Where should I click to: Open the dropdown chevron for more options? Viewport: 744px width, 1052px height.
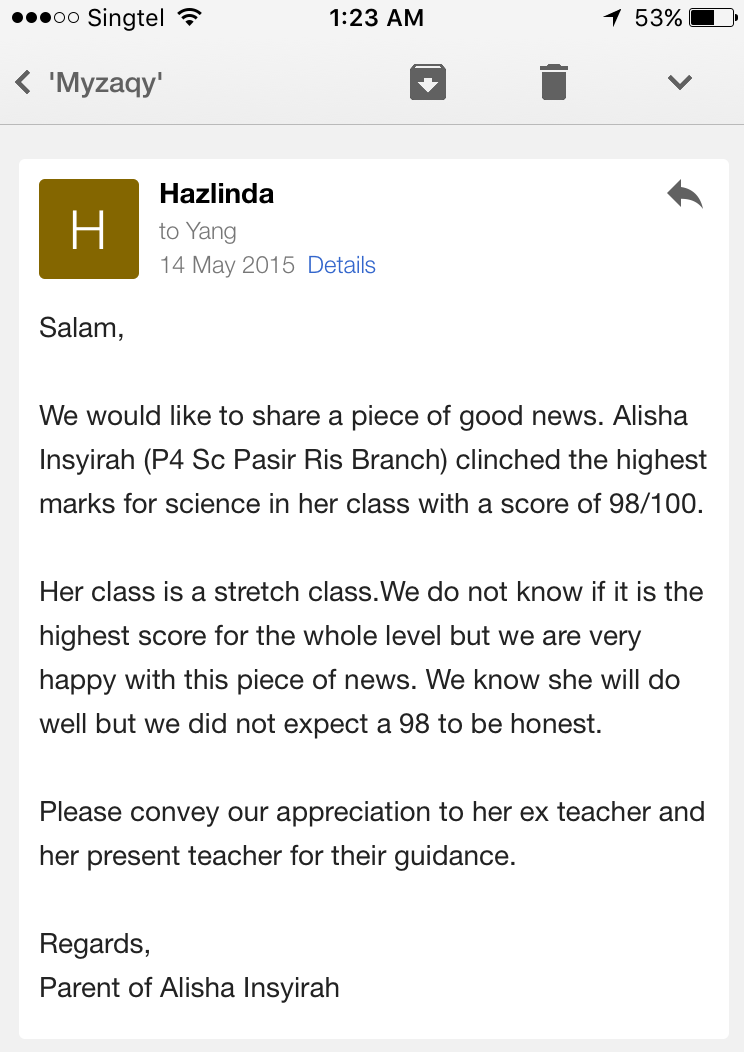coord(680,82)
